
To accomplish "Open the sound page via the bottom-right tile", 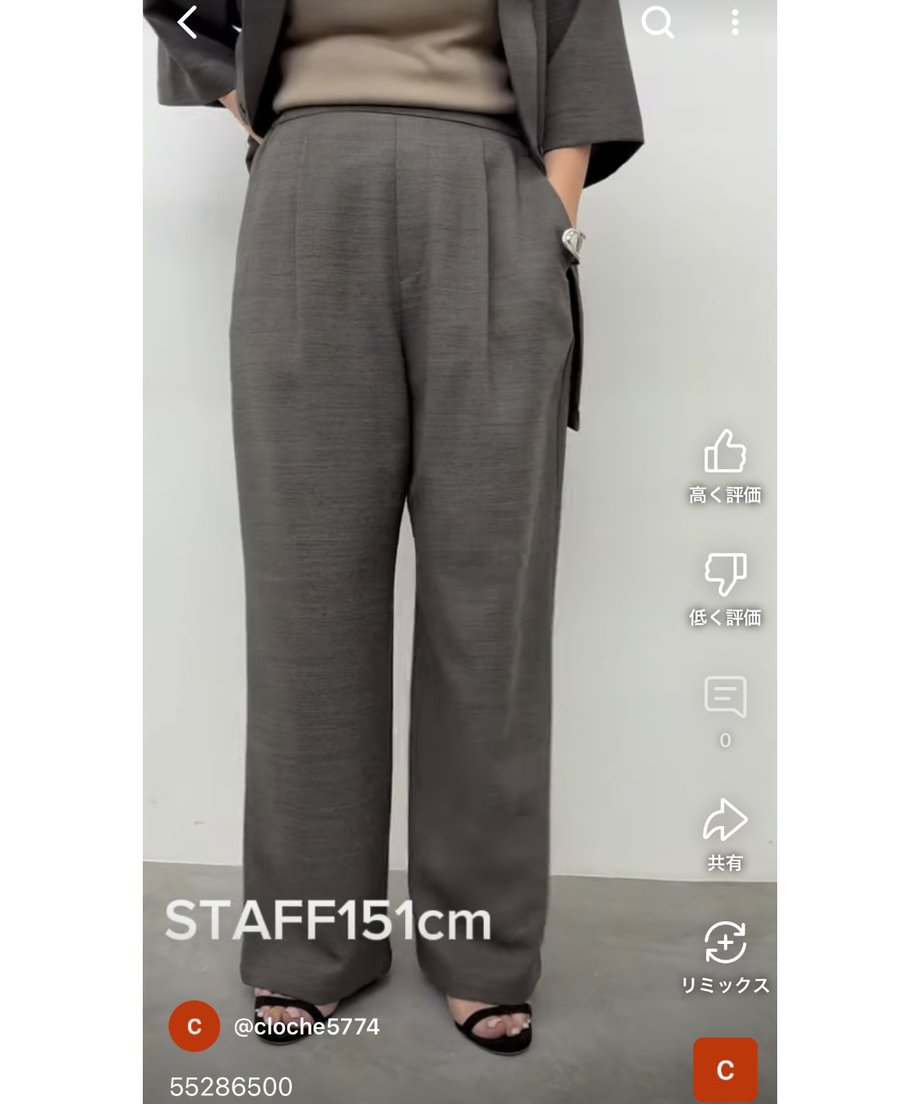I will point(725,1070).
